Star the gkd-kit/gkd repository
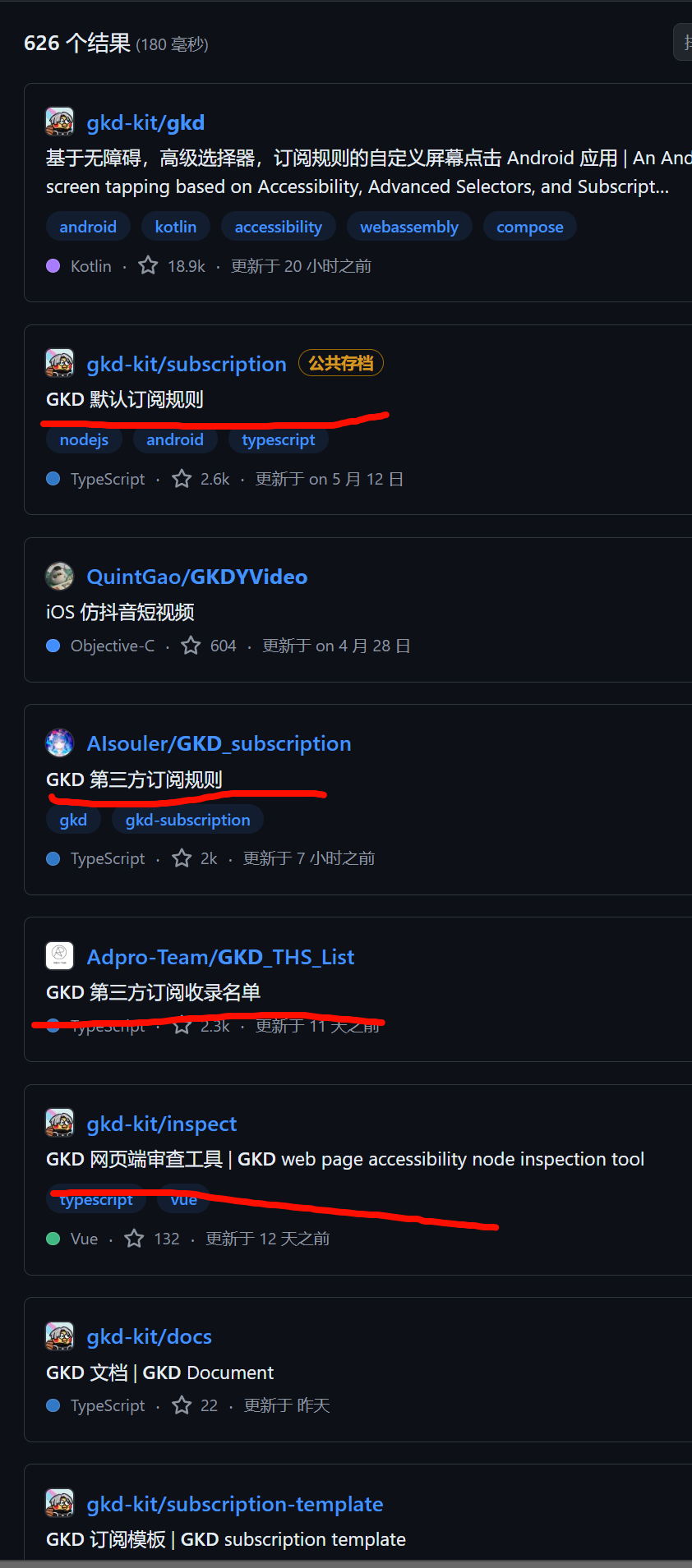 148,265
